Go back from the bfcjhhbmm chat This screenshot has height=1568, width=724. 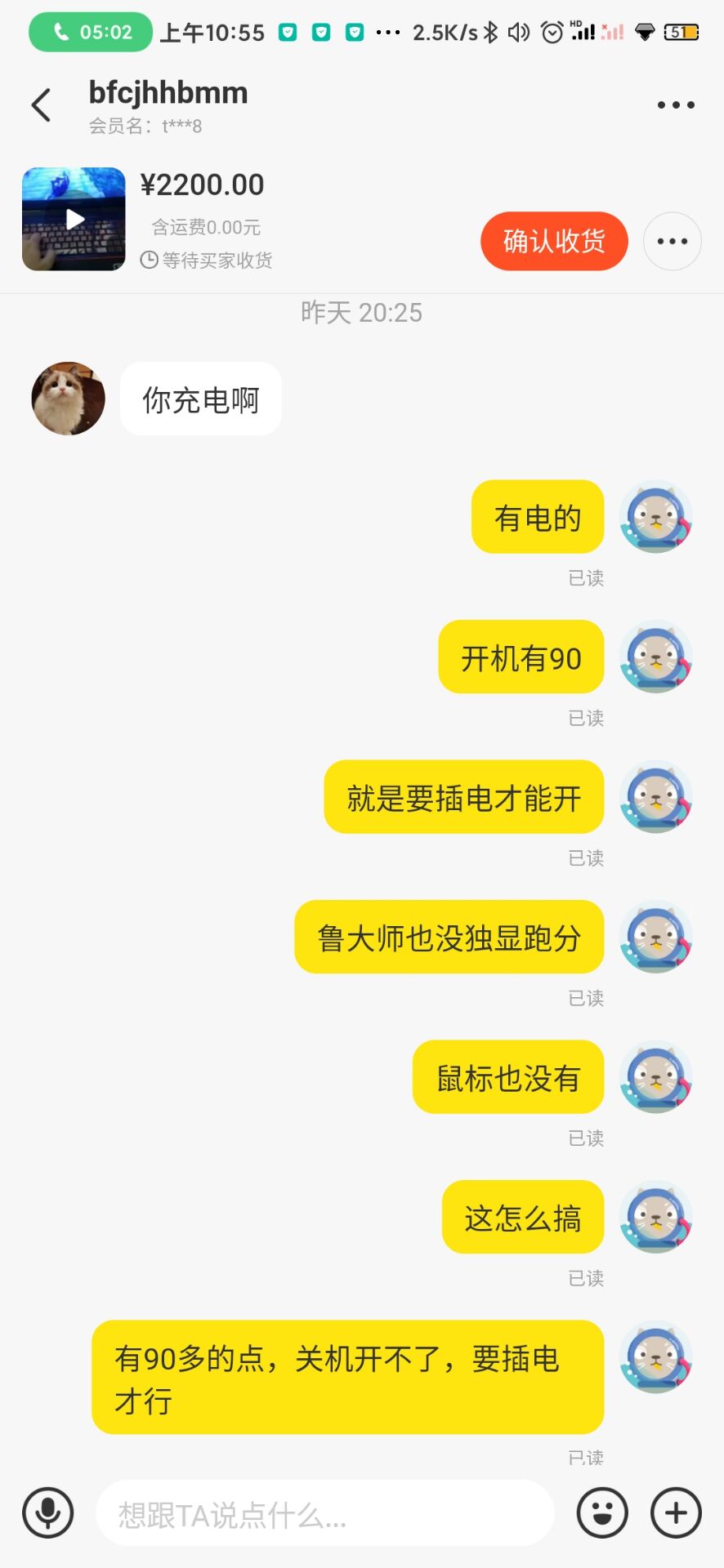[41, 105]
